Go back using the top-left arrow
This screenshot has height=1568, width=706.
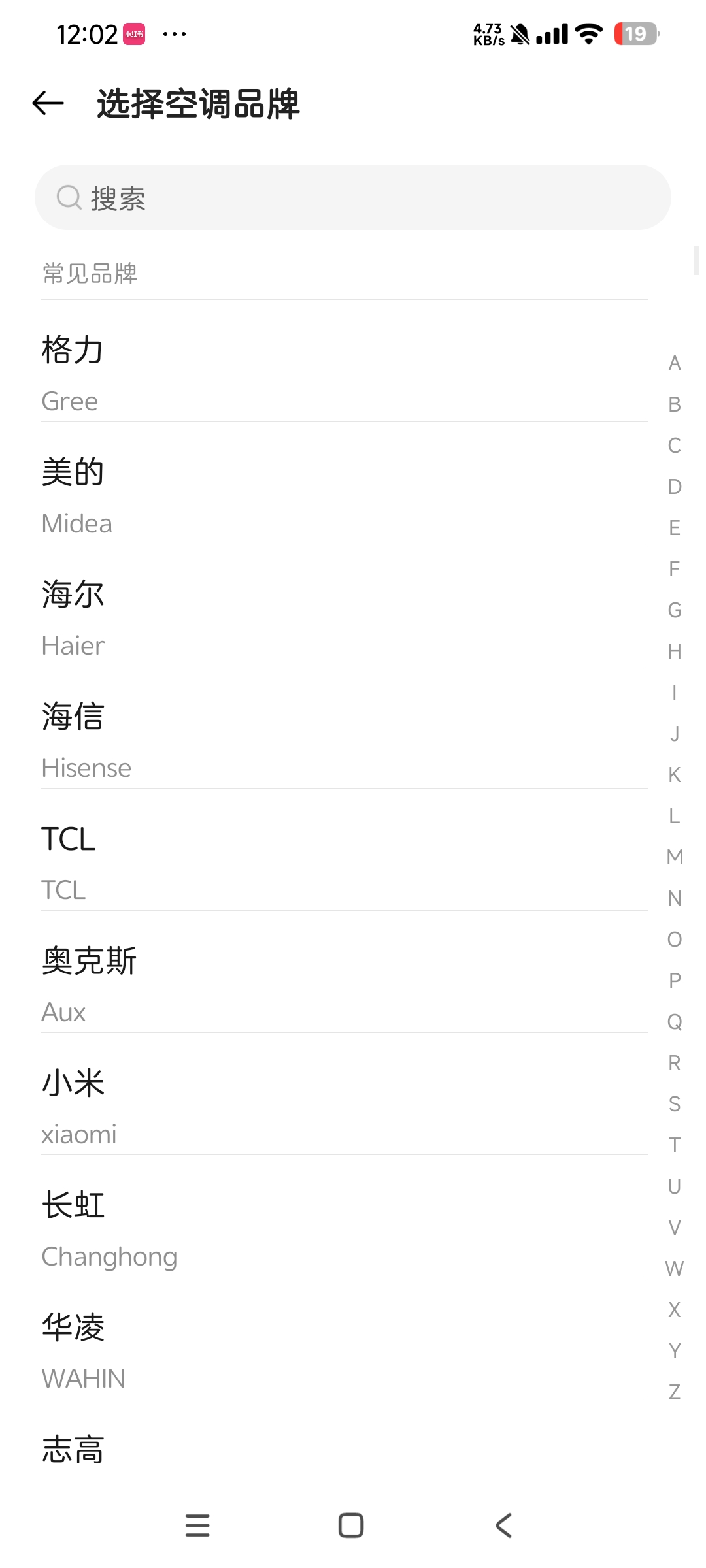pos(48,103)
